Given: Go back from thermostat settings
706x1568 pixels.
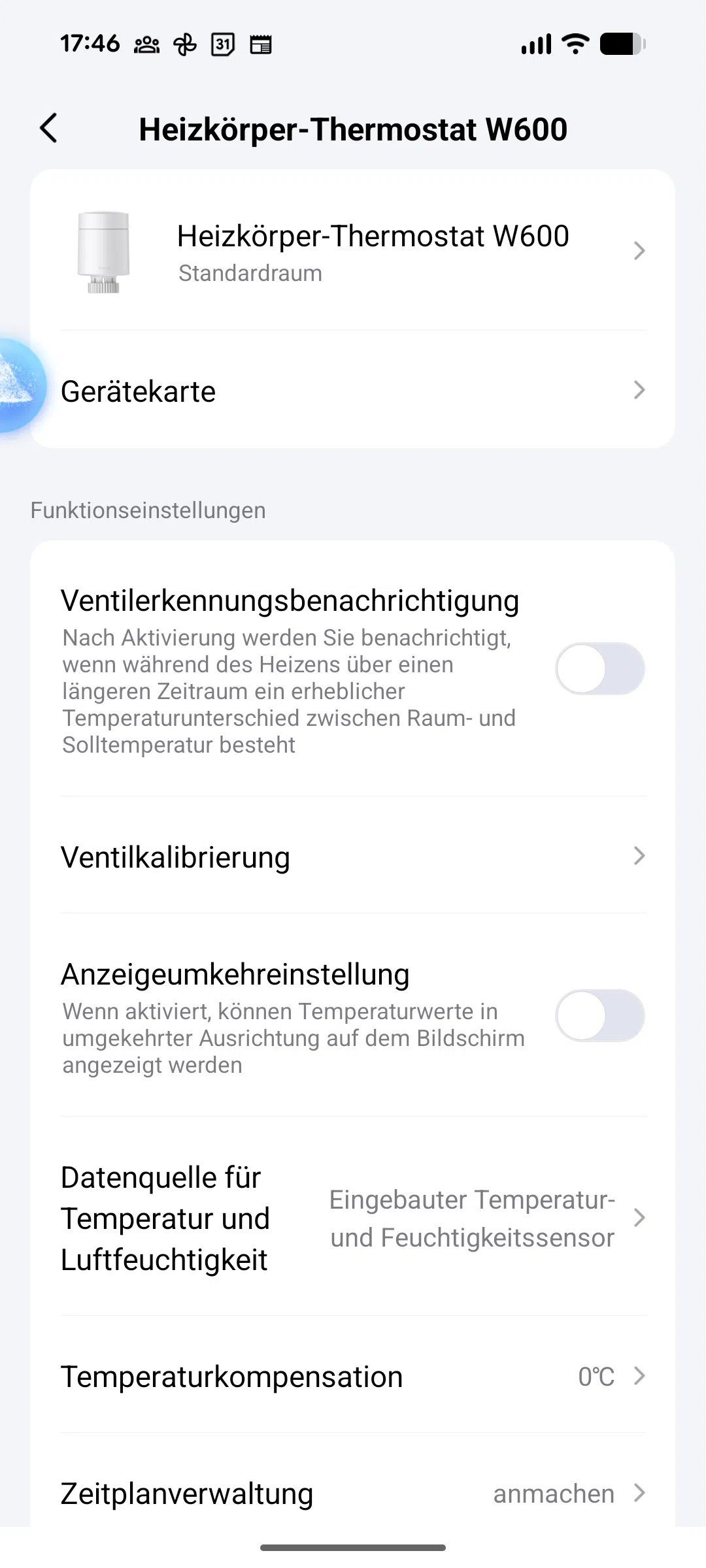Looking at the screenshot, I should (x=49, y=128).
